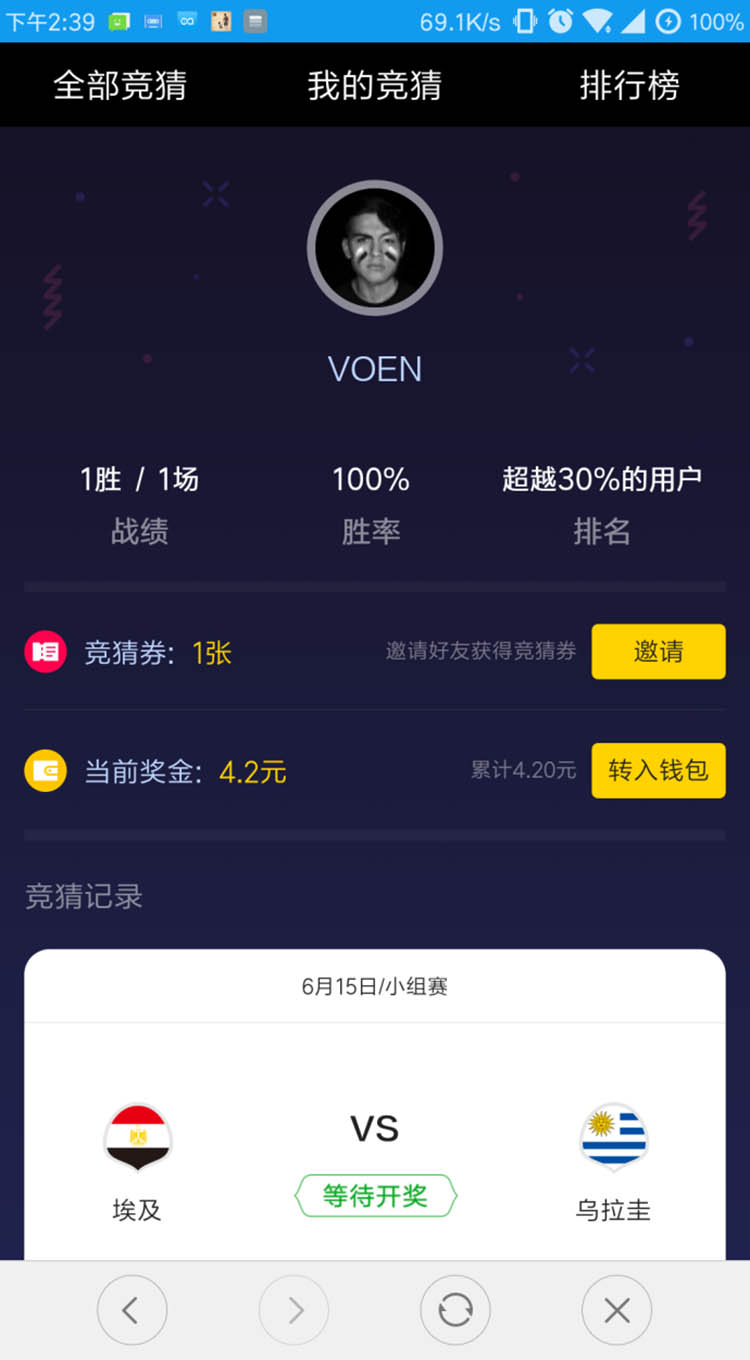Go to the 排行榜 leaderboard tab
Image resolution: width=750 pixels, height=1360 pixels.
pyautogui.click(x=629, y=85)
